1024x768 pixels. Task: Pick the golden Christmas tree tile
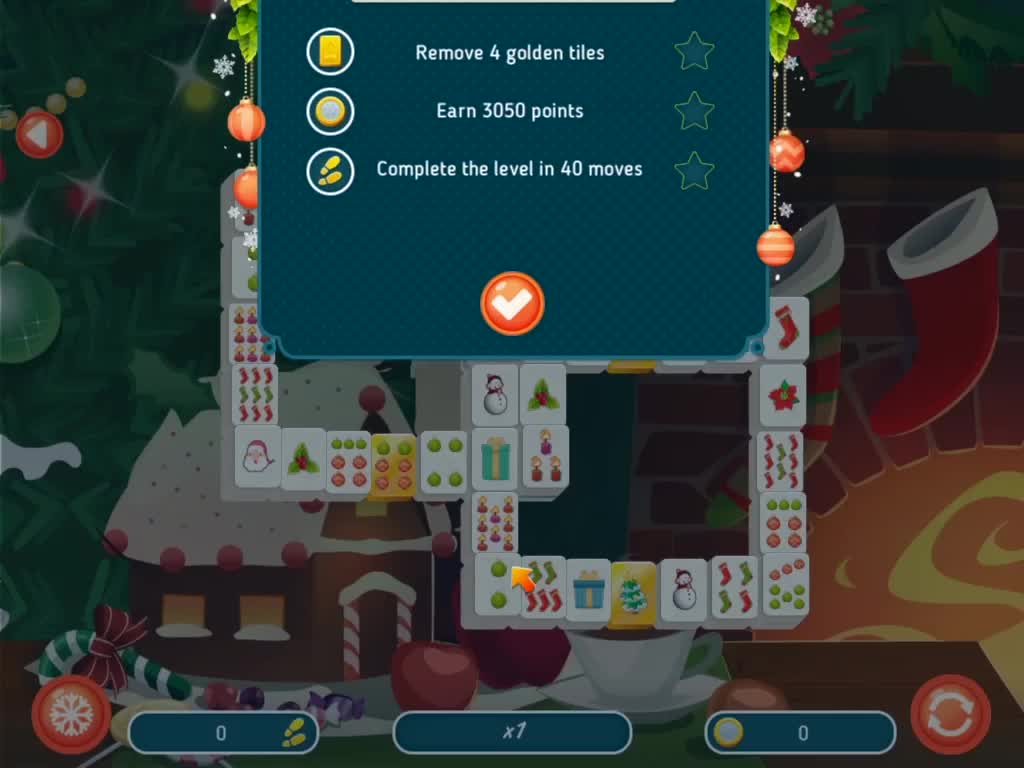pos(634,592)
